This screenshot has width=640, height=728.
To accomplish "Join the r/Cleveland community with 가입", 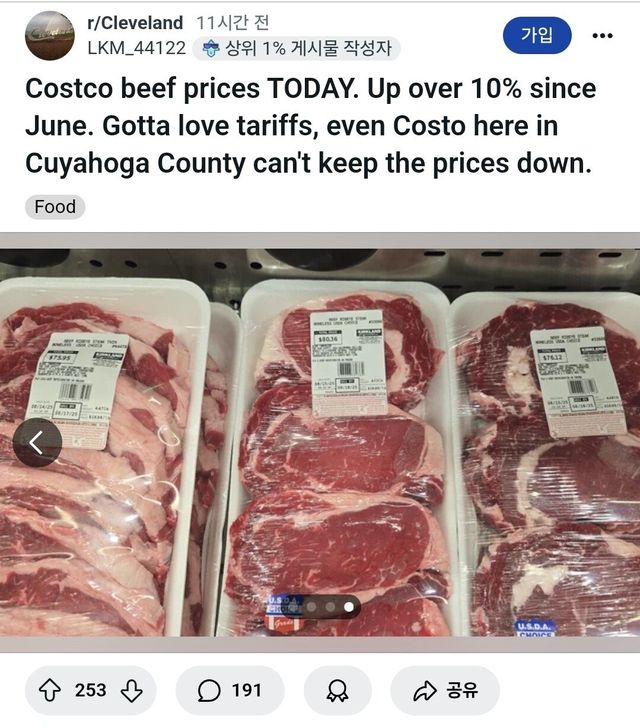I will [537, 35].
